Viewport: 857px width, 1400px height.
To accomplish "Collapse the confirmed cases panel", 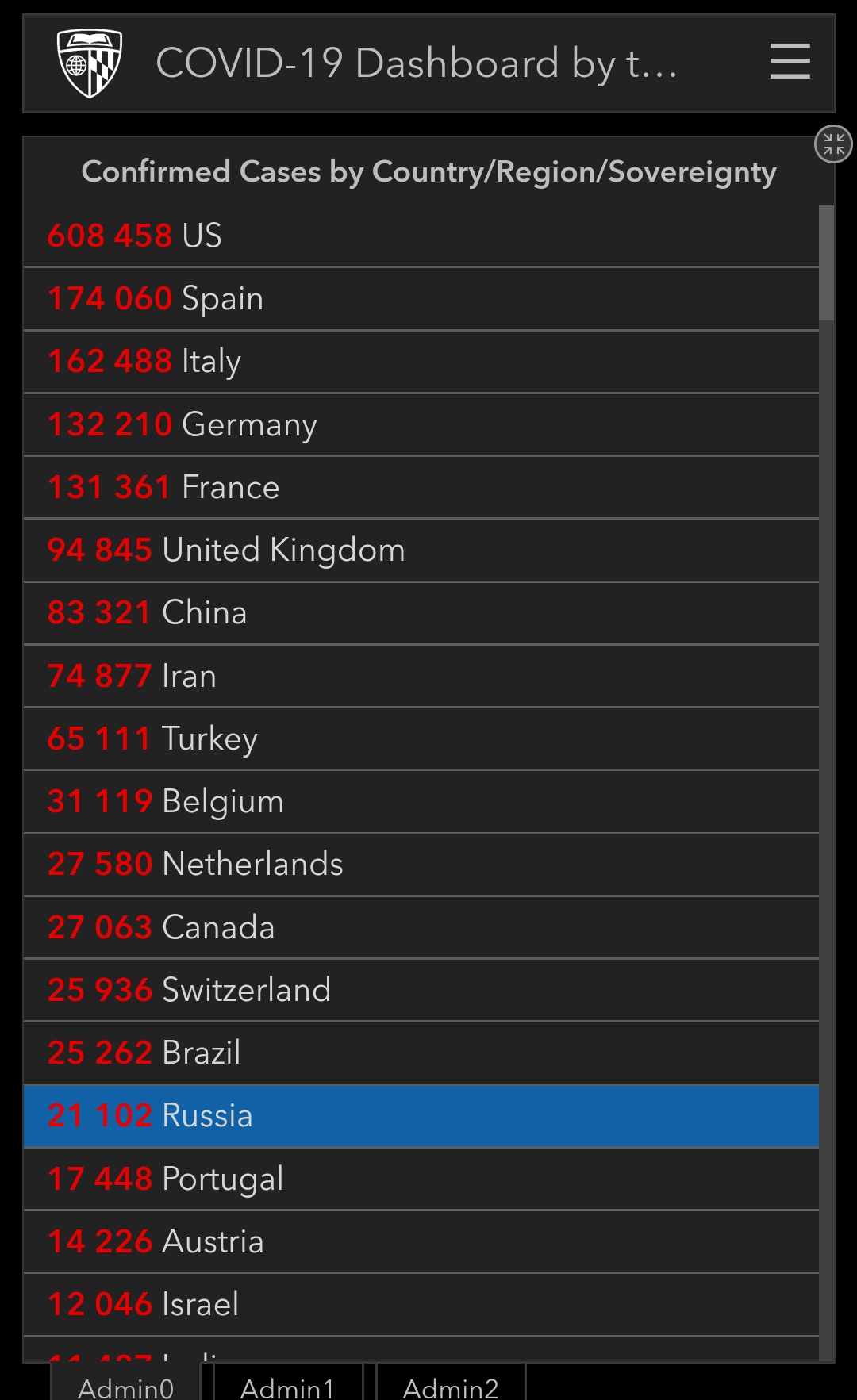I will pyautogui.click(x=833, y=144).
